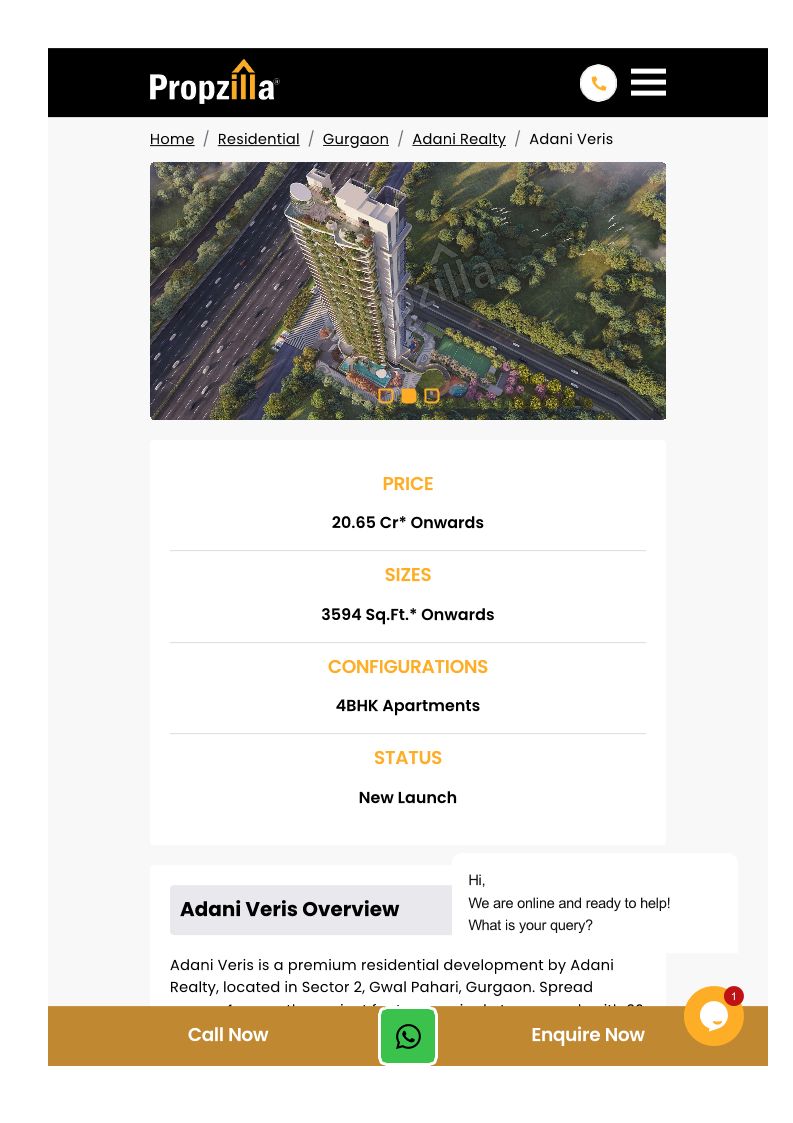
Task: Tap the Enquire Now button
Action: [x=588, y=1035]
